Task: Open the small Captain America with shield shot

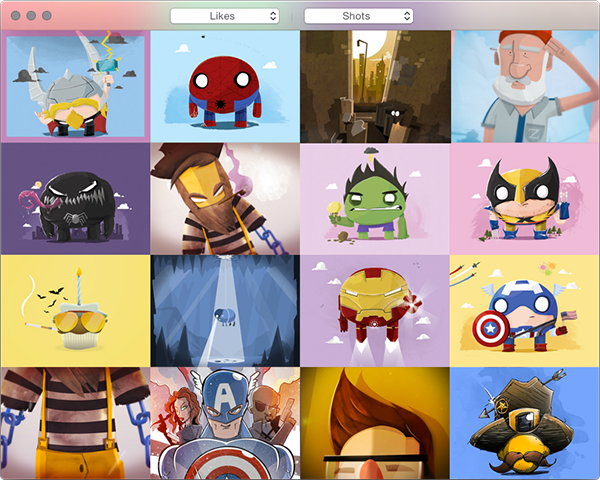Action: pyautogui.click(x=523, y=310)
